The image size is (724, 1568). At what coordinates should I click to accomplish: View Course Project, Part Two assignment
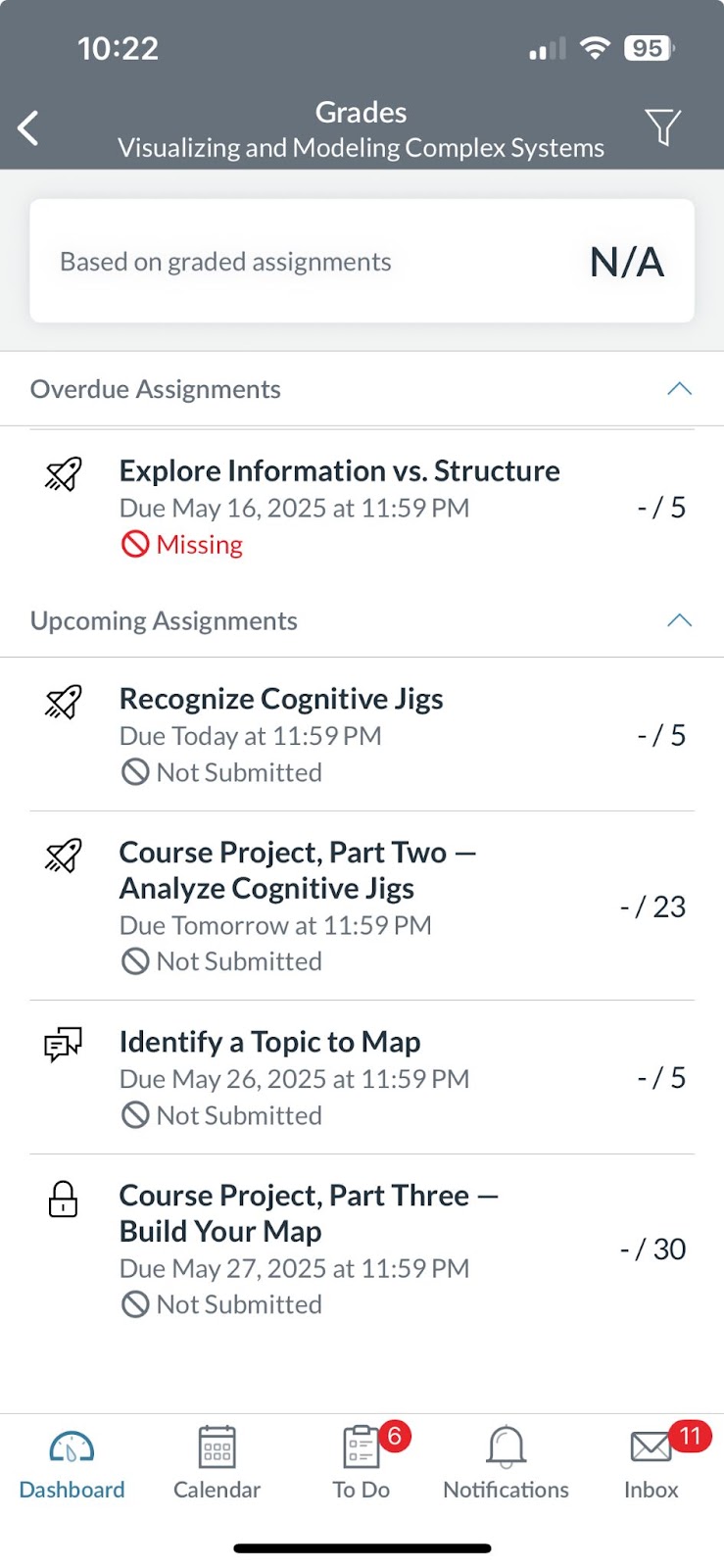362,906
